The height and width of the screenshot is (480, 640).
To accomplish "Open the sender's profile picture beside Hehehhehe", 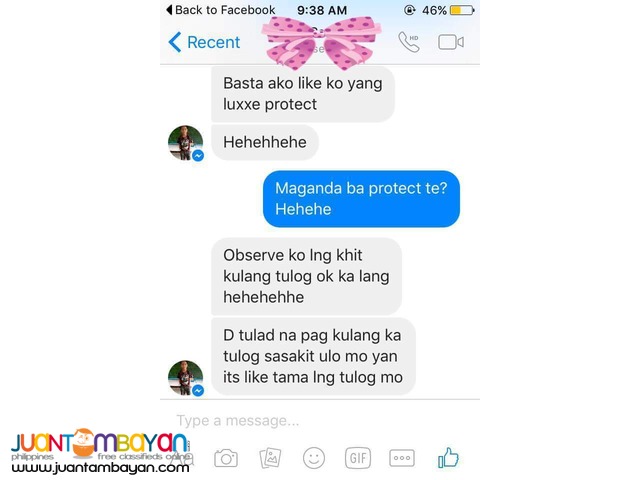I will [x=186, y=143].
